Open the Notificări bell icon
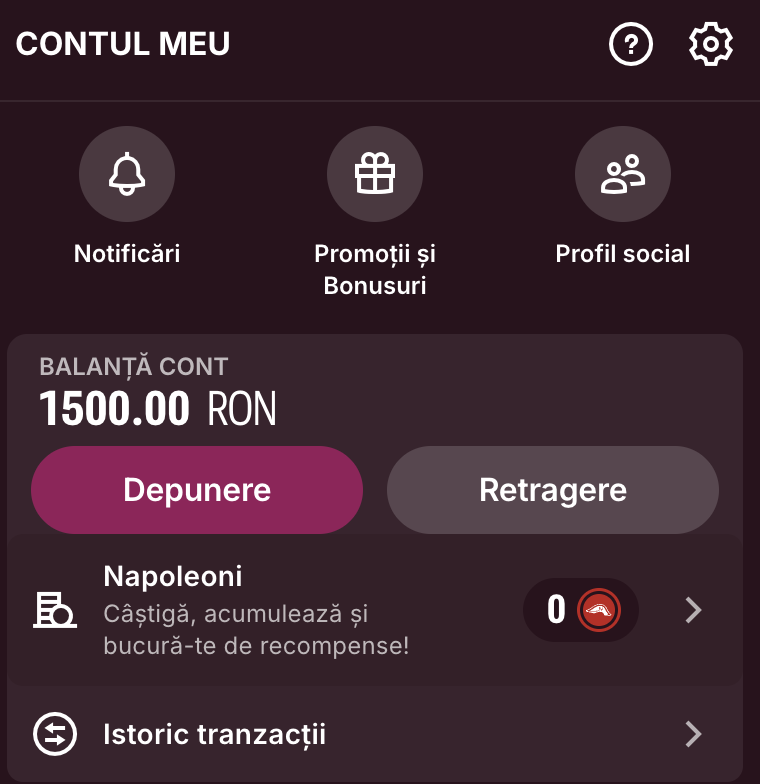760x784 pixels. point(127,173)
